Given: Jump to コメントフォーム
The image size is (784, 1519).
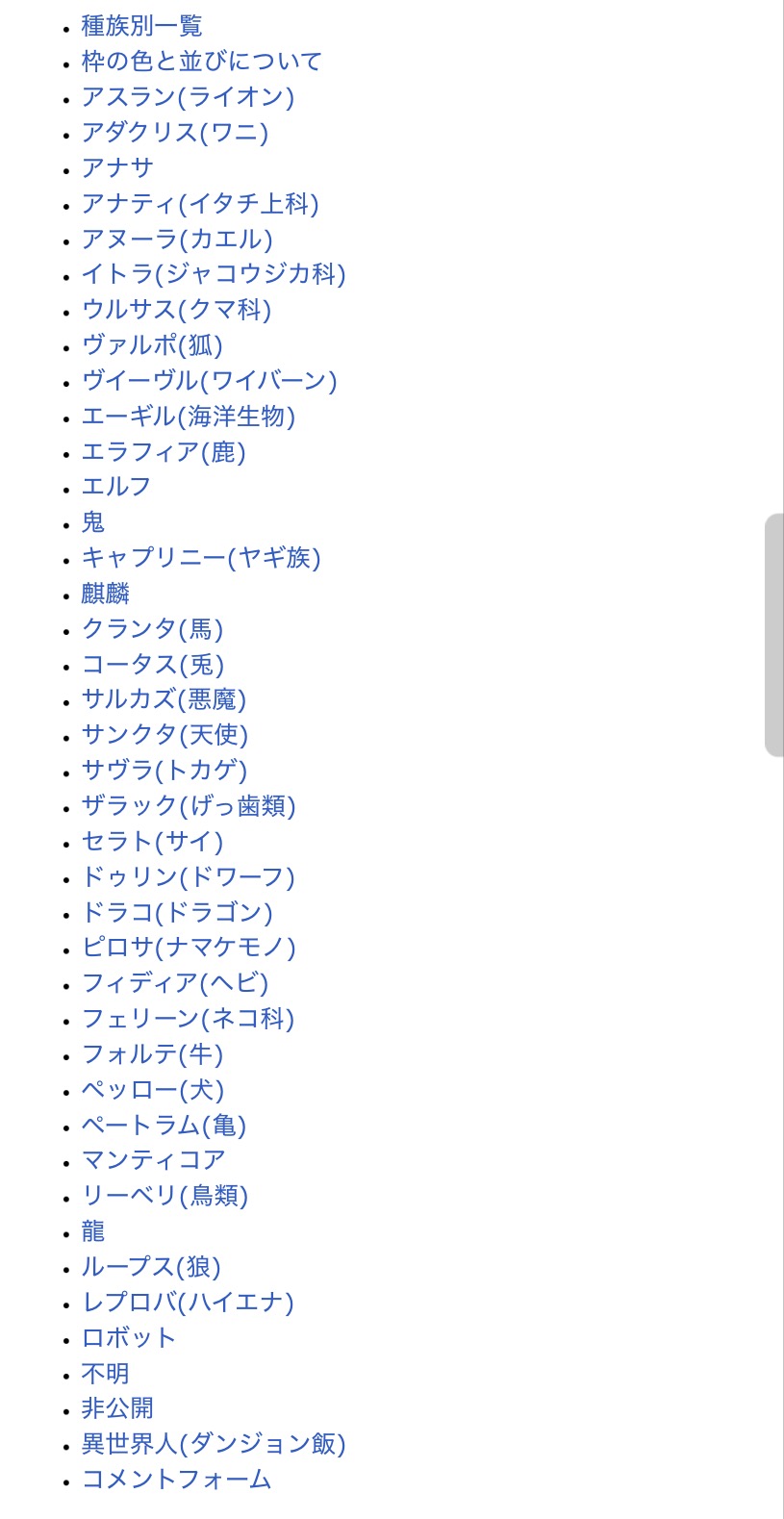Looking at the screenshot, I should [176, 1480].
